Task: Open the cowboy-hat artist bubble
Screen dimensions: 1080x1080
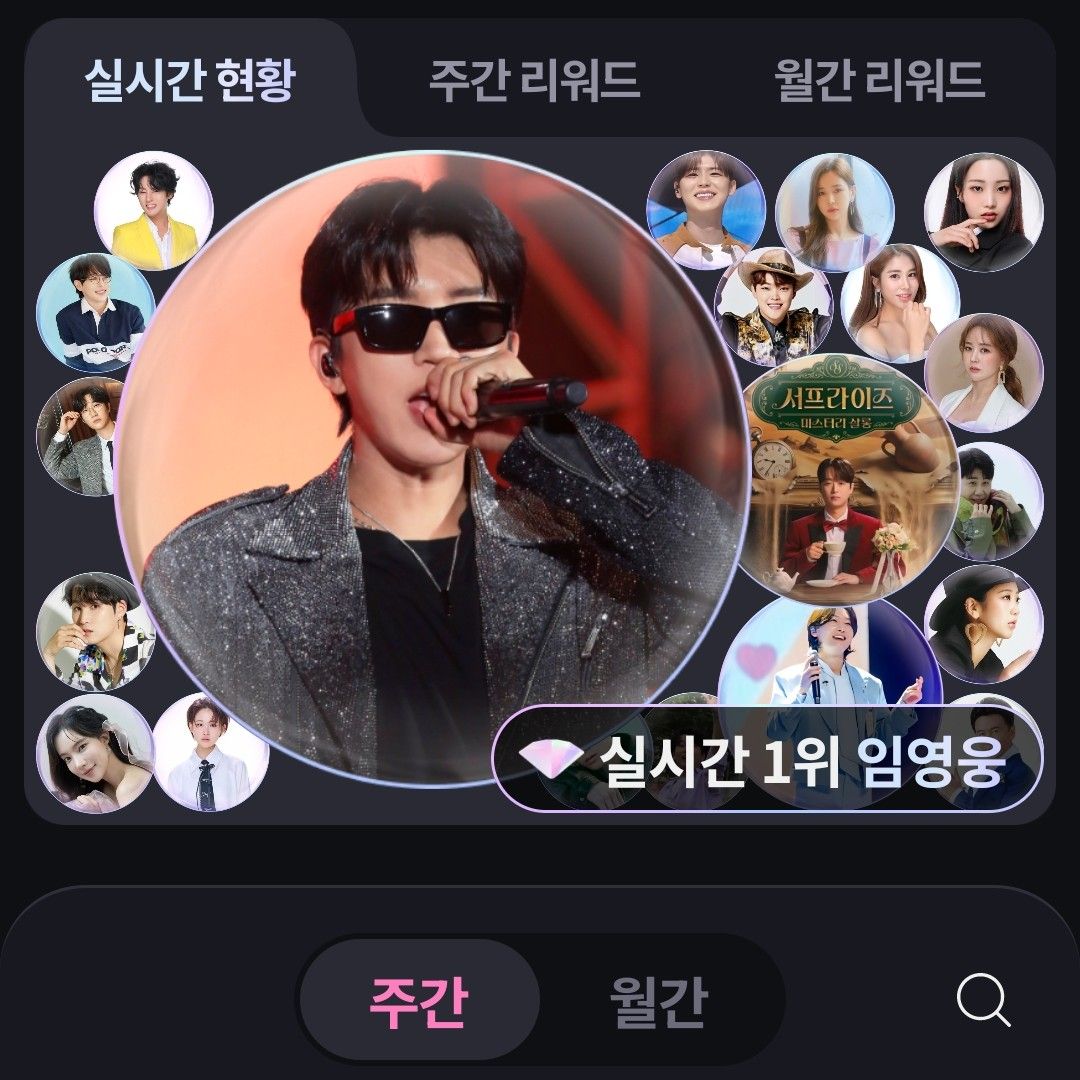Action: point(773,305)
